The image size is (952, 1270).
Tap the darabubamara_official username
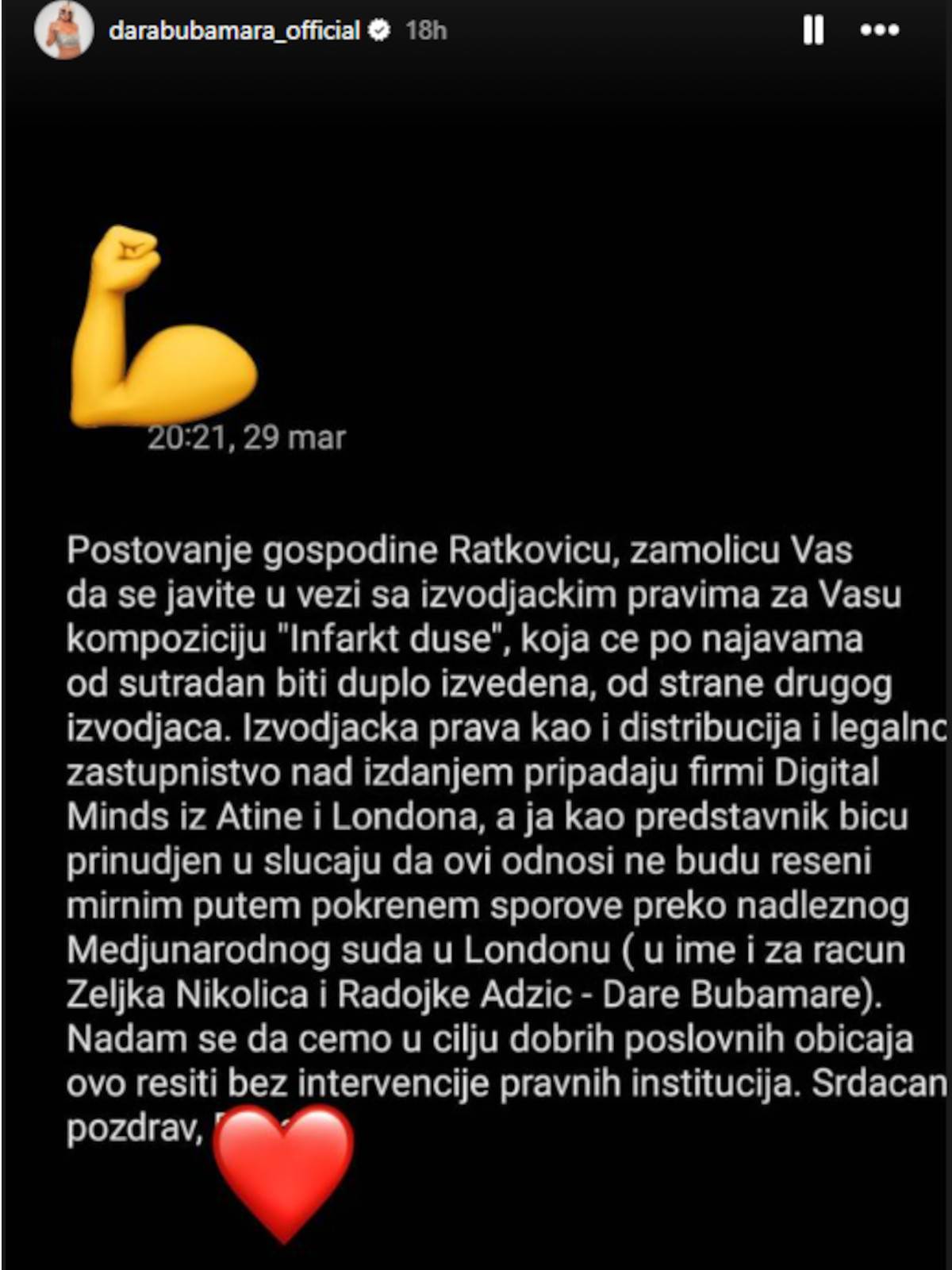(235, 31)
